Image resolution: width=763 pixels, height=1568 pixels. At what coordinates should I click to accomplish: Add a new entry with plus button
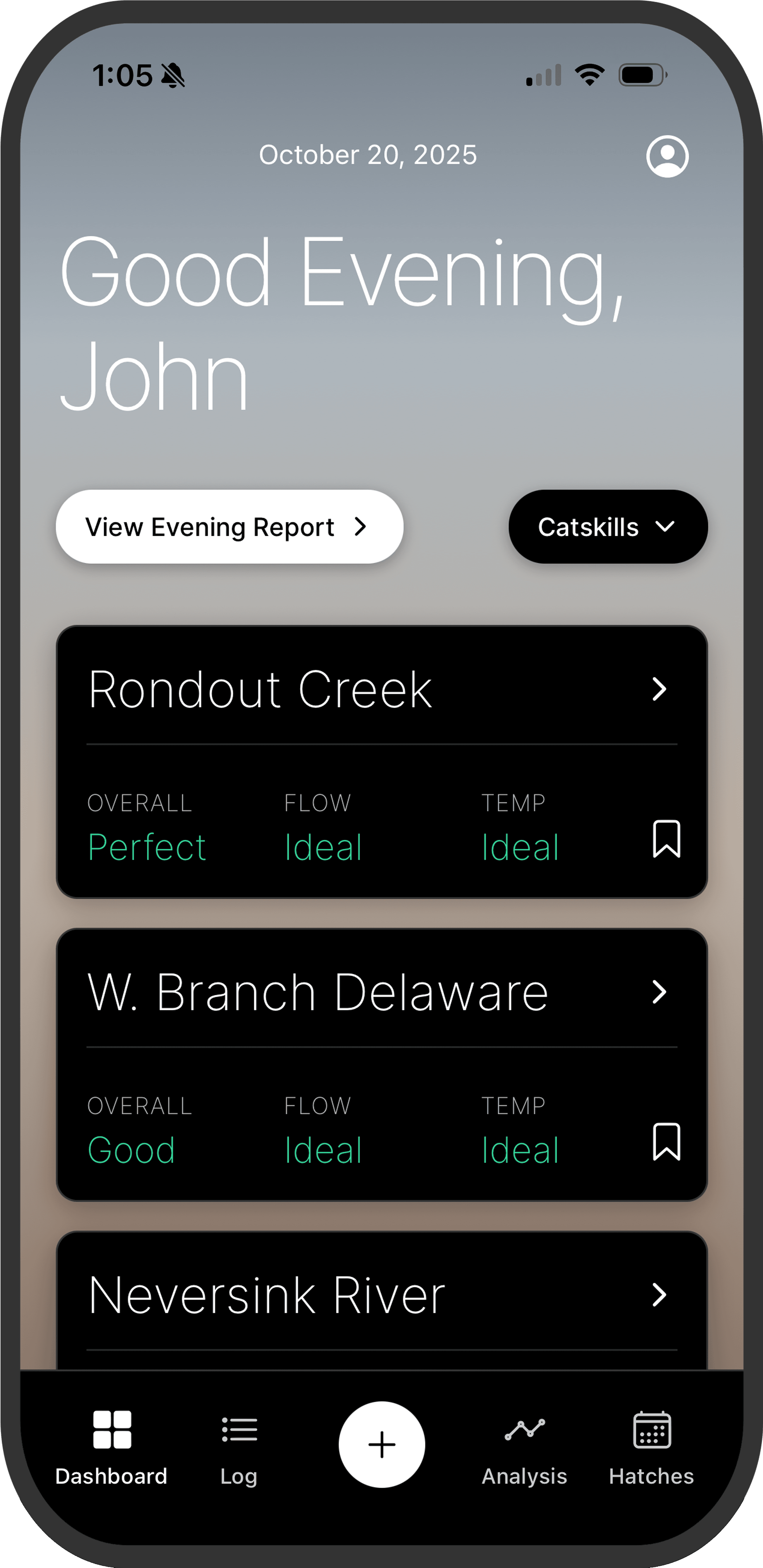382,1444
